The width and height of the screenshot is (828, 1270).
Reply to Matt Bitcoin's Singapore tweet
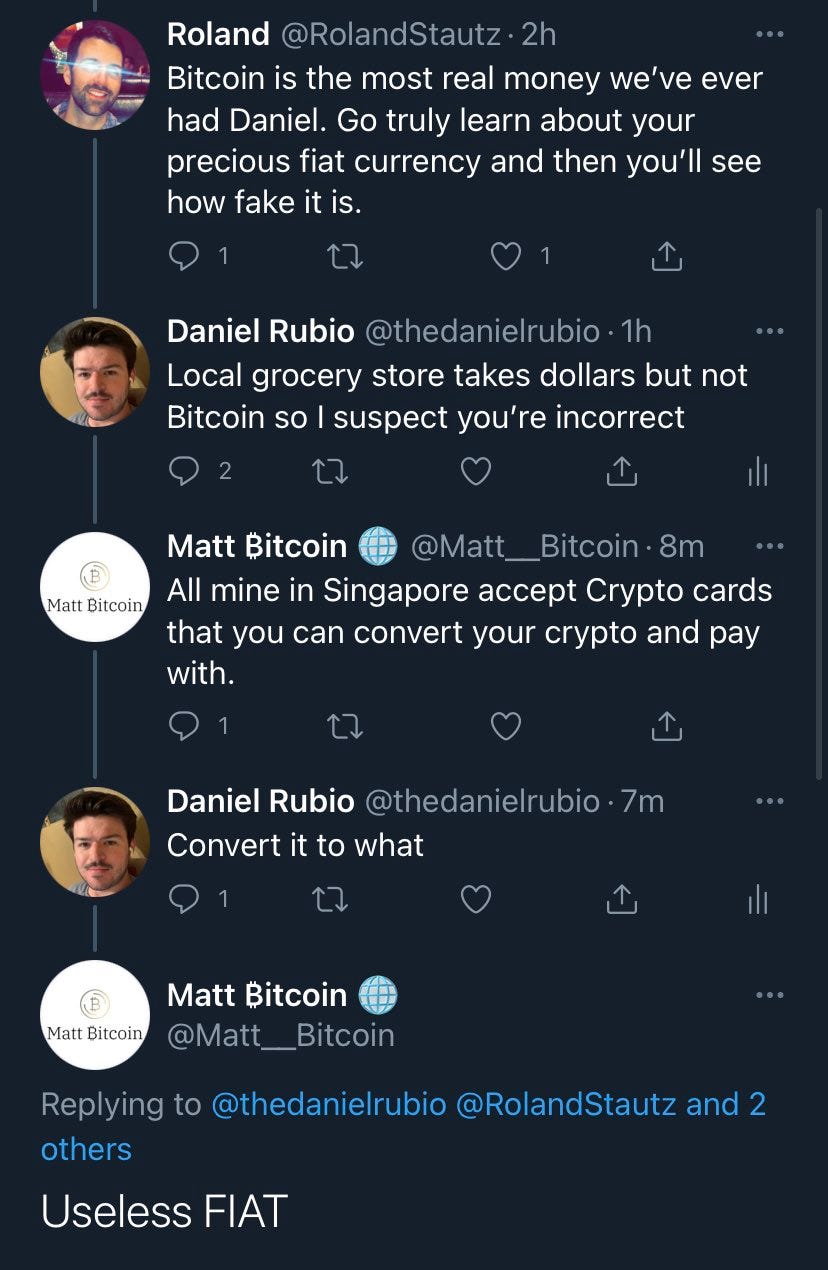pyautogui.click(x=186, y=726)
